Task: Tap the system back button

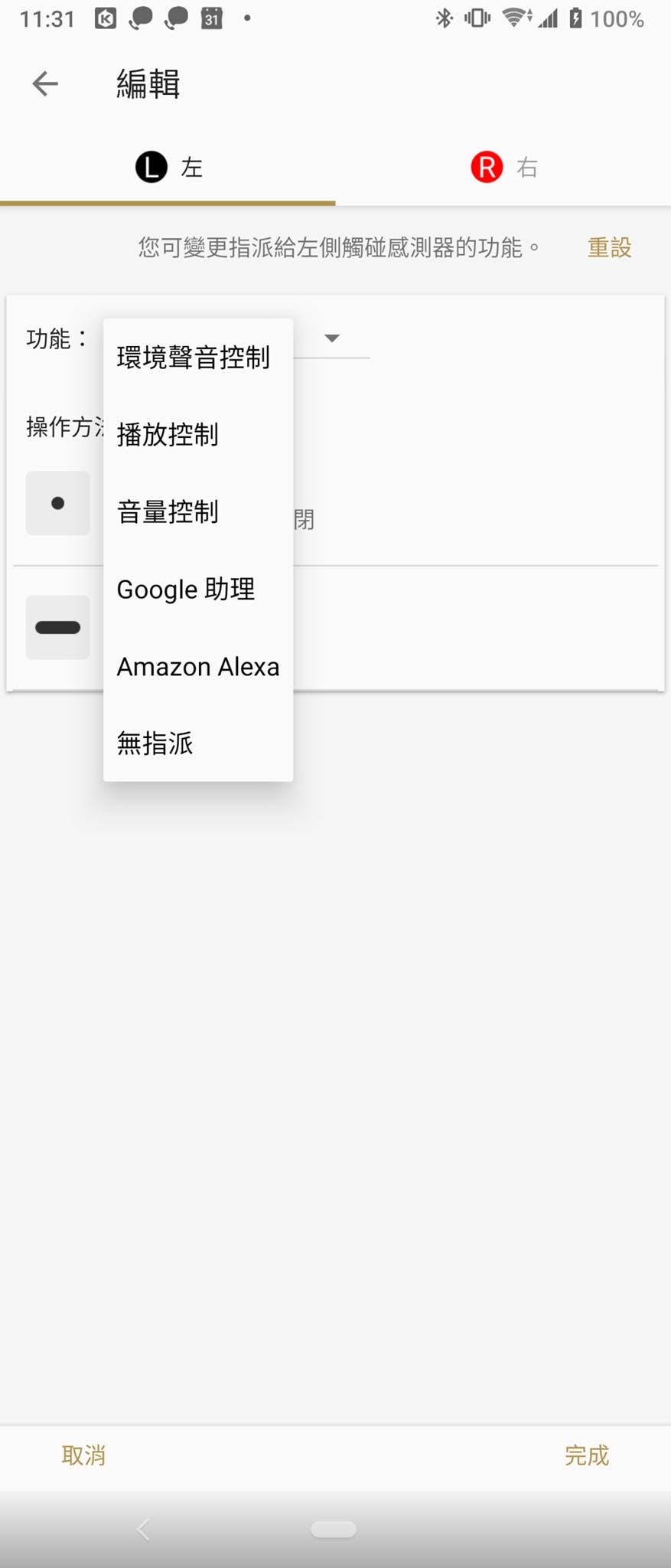Action: 143,1529
